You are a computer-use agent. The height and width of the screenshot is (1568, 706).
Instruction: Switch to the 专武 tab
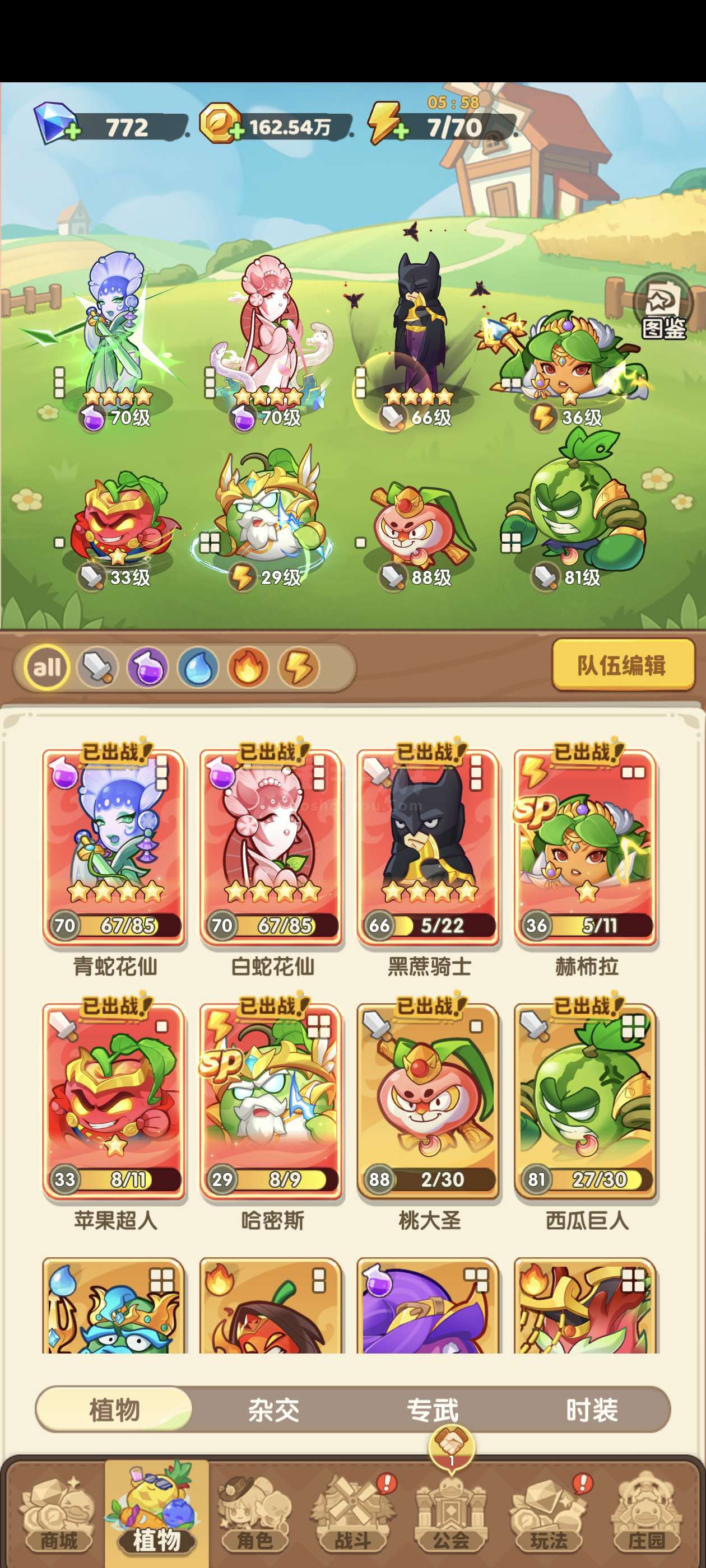click(x=433, y=1409)
